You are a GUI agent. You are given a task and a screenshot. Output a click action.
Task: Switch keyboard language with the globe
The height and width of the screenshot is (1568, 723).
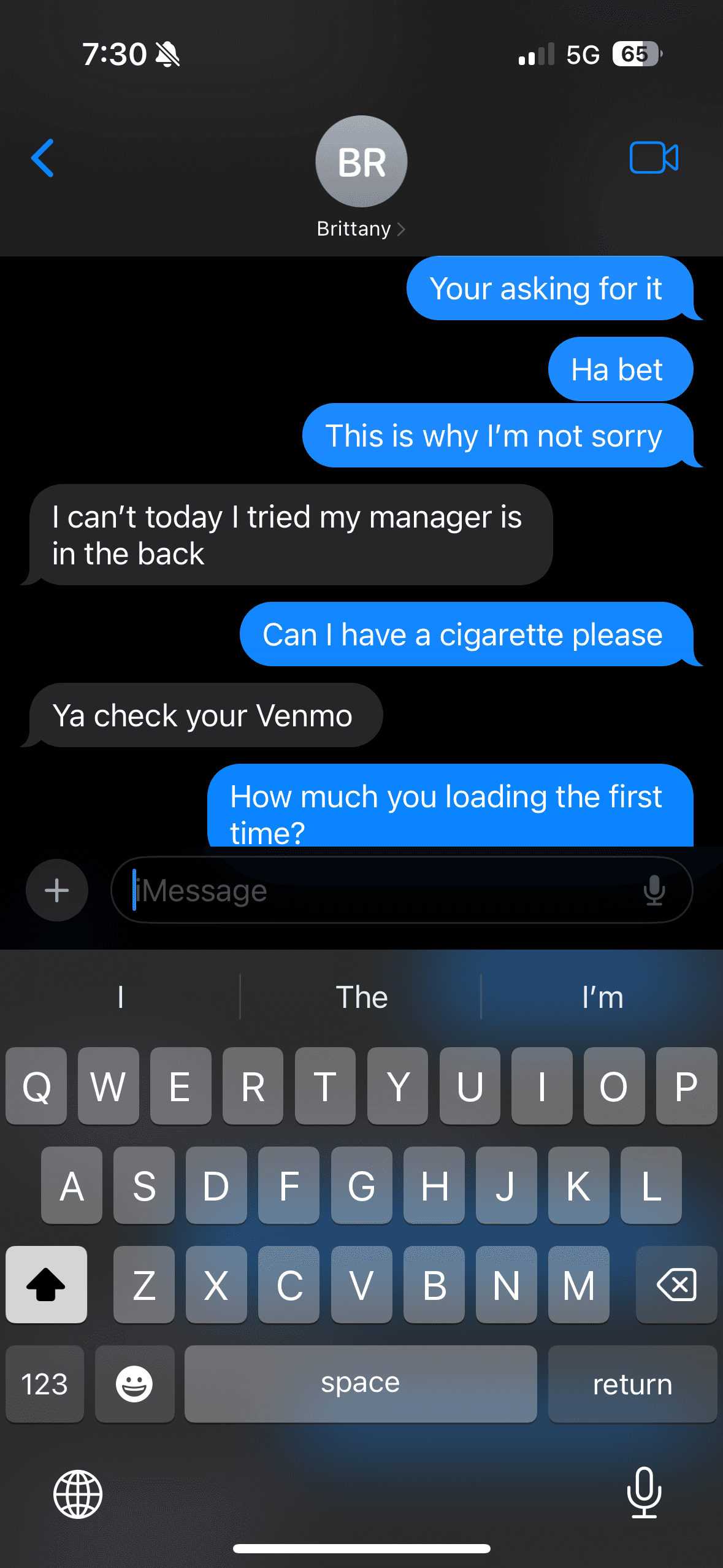78,1494
